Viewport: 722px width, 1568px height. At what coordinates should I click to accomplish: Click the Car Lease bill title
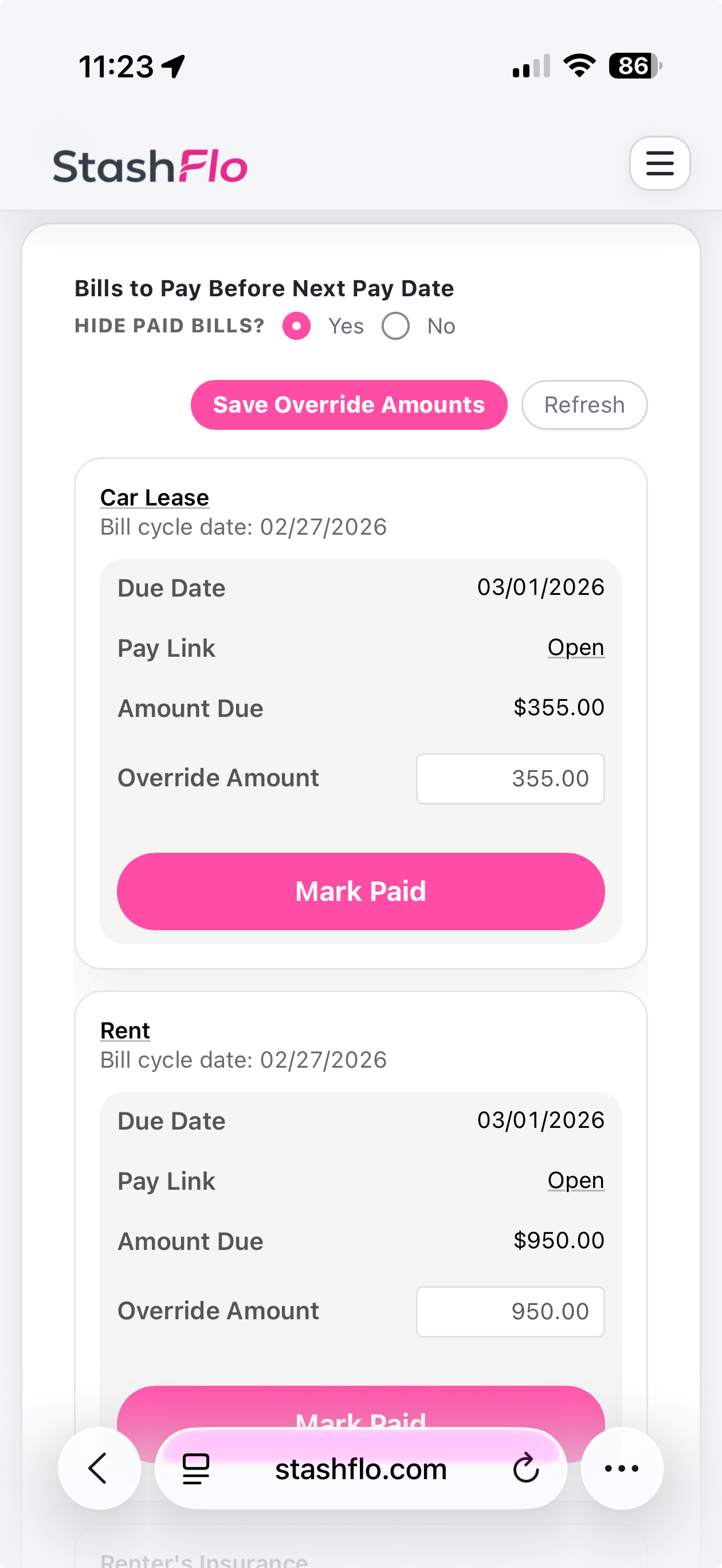154,497
